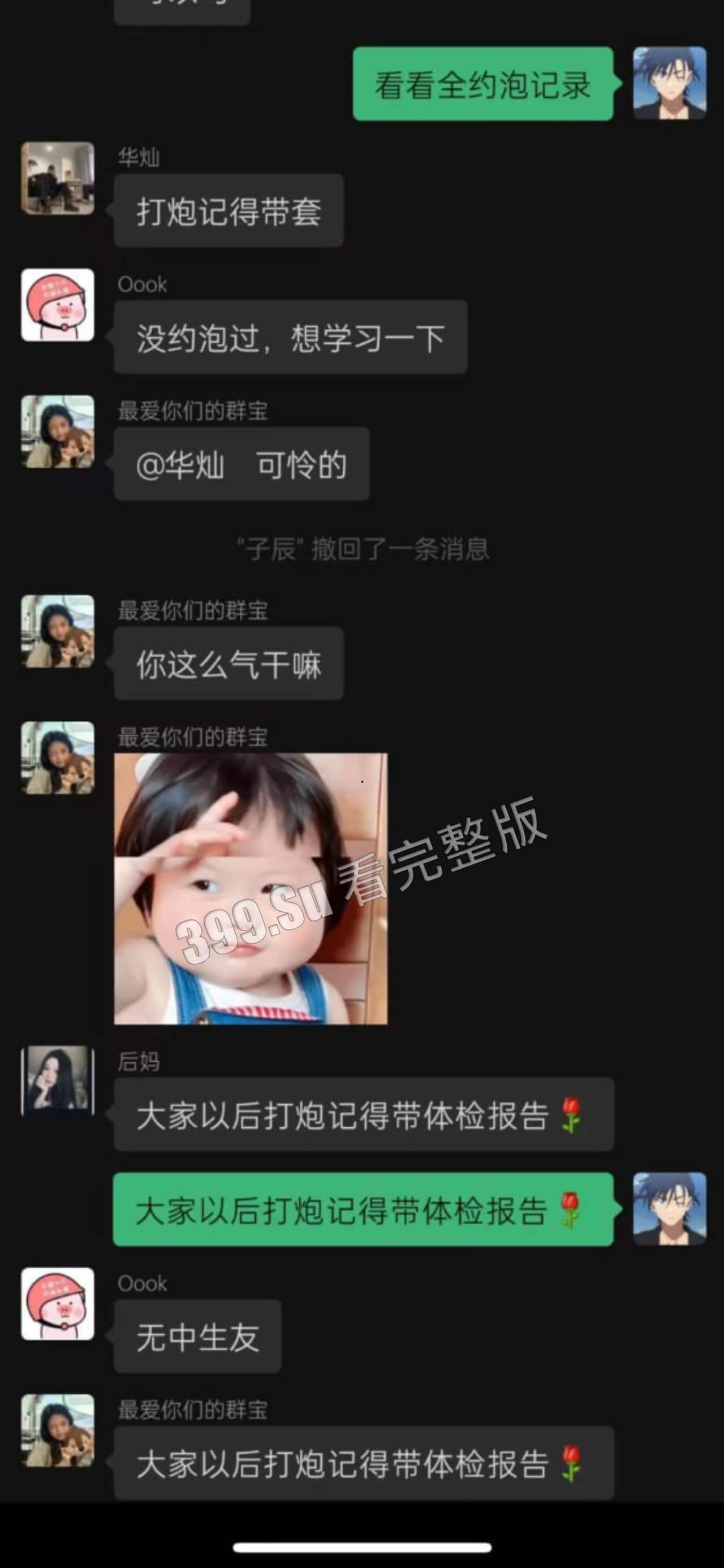Open 后妈's profile avatar
The width and height of the screenshot is (724, 1568).
tap(58, 1081)
